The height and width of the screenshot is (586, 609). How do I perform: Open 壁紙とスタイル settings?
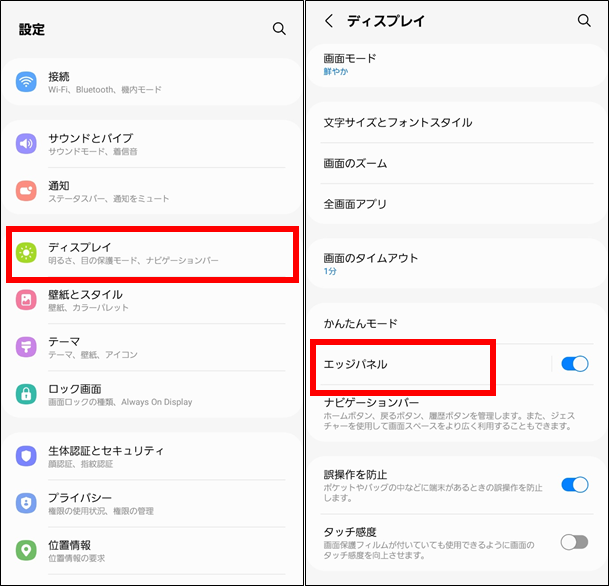[x=150, y=300]
